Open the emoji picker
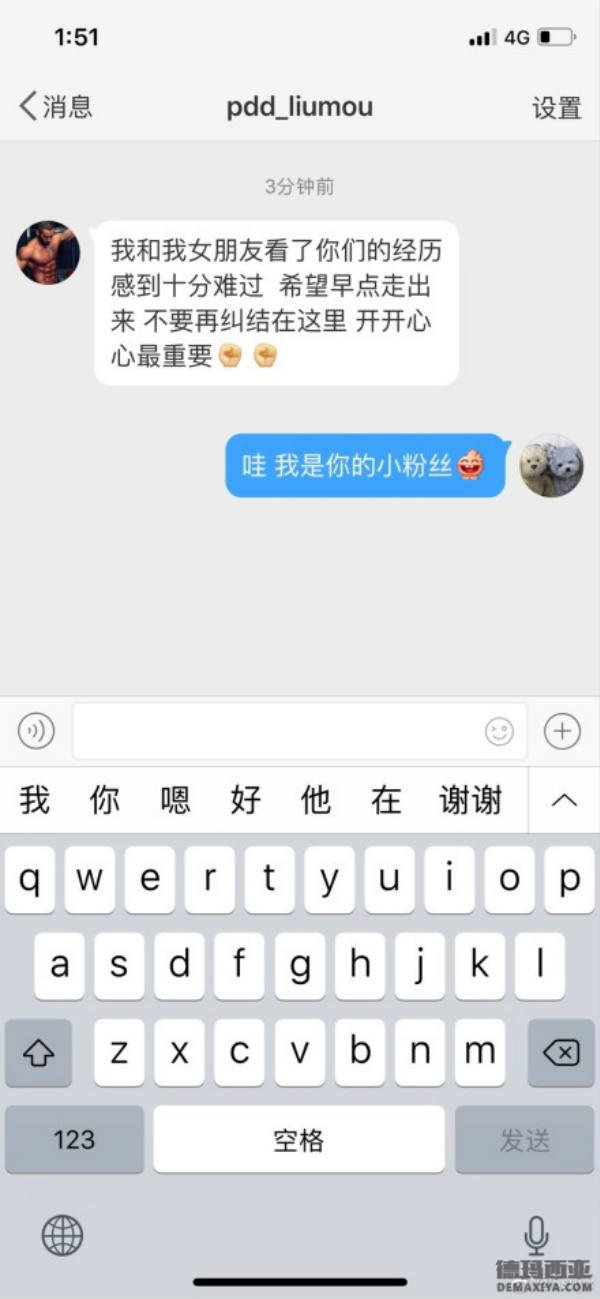Screen dimensions: 600x1299 499,732
